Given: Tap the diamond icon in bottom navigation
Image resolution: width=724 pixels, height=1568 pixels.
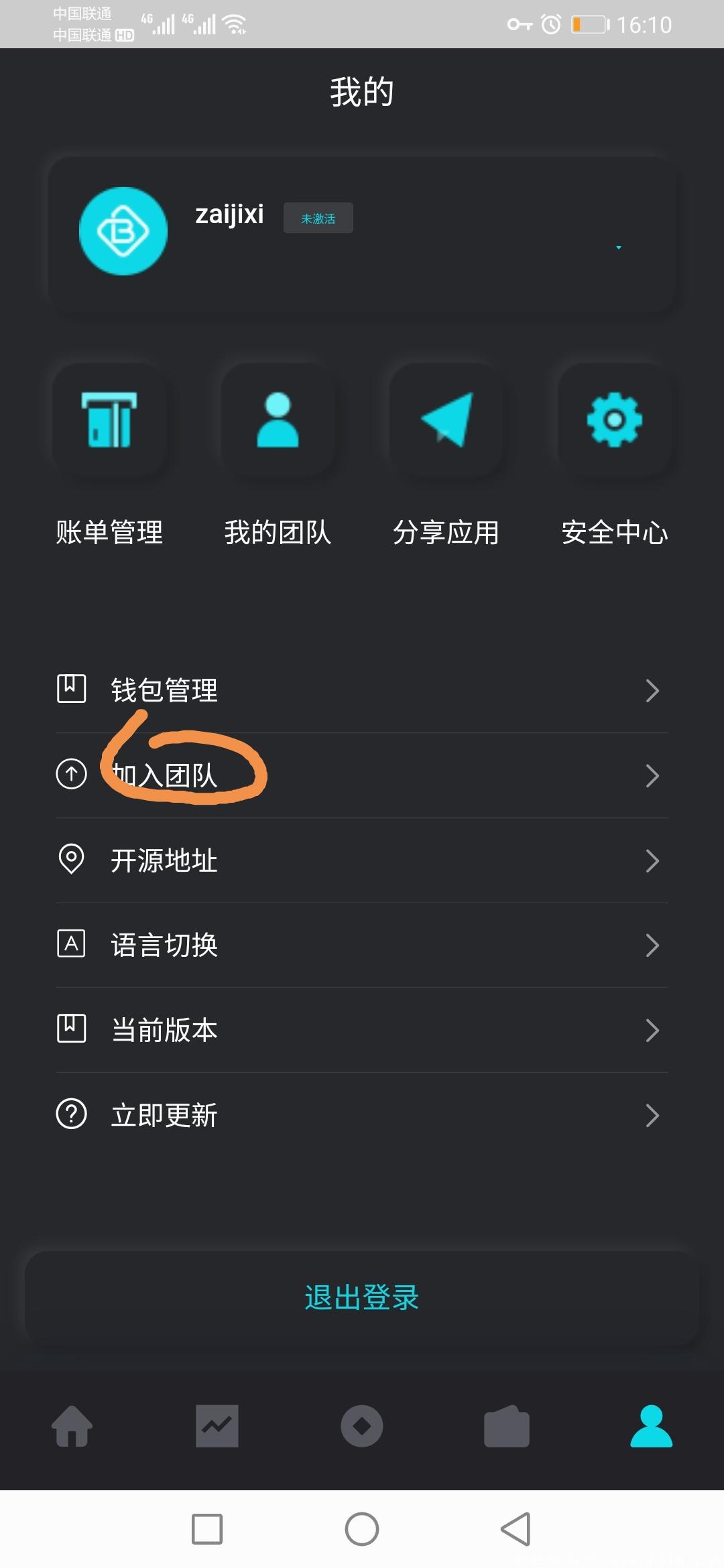Looking at the screenshot, I should [x=362, y=1426].
